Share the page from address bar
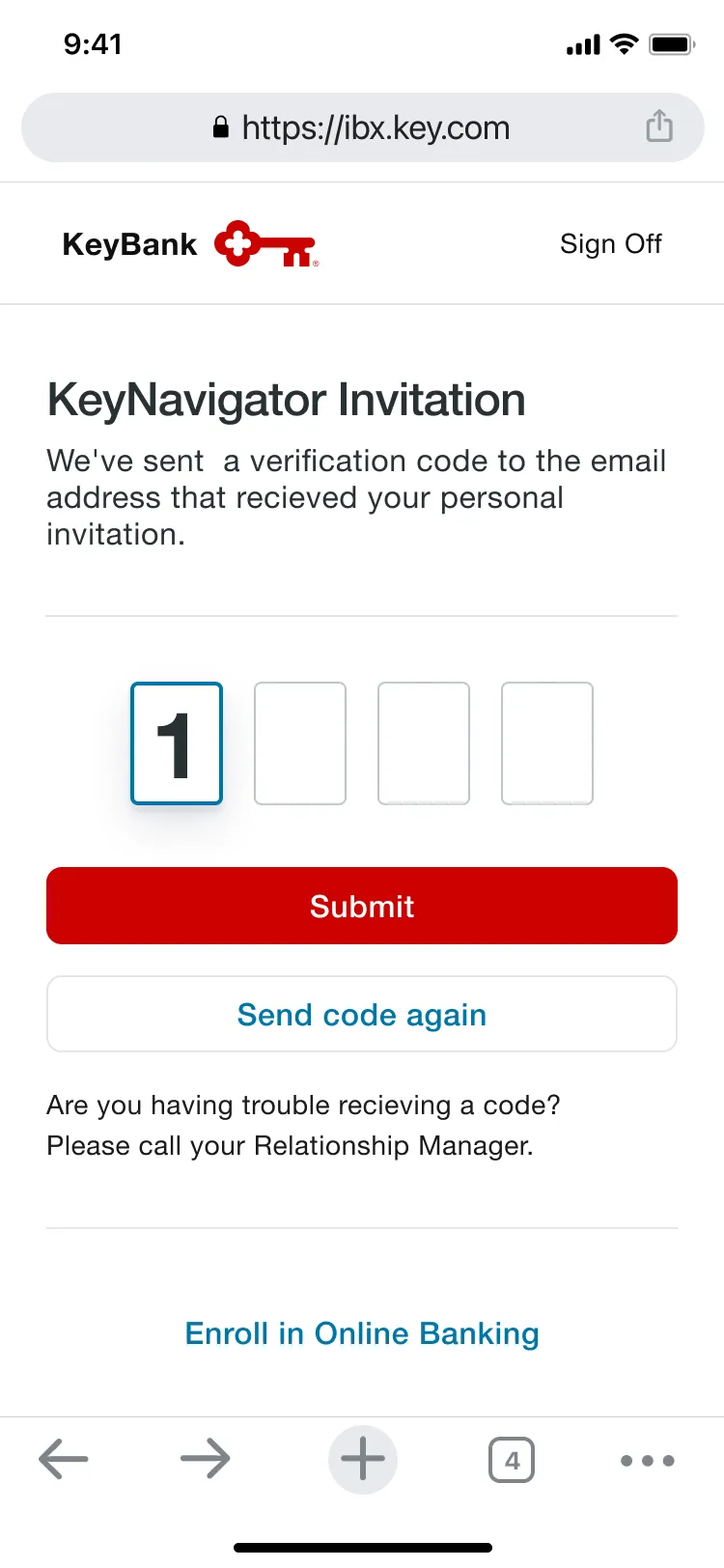Screen dimensions: 724x1568 click(659, 126)
